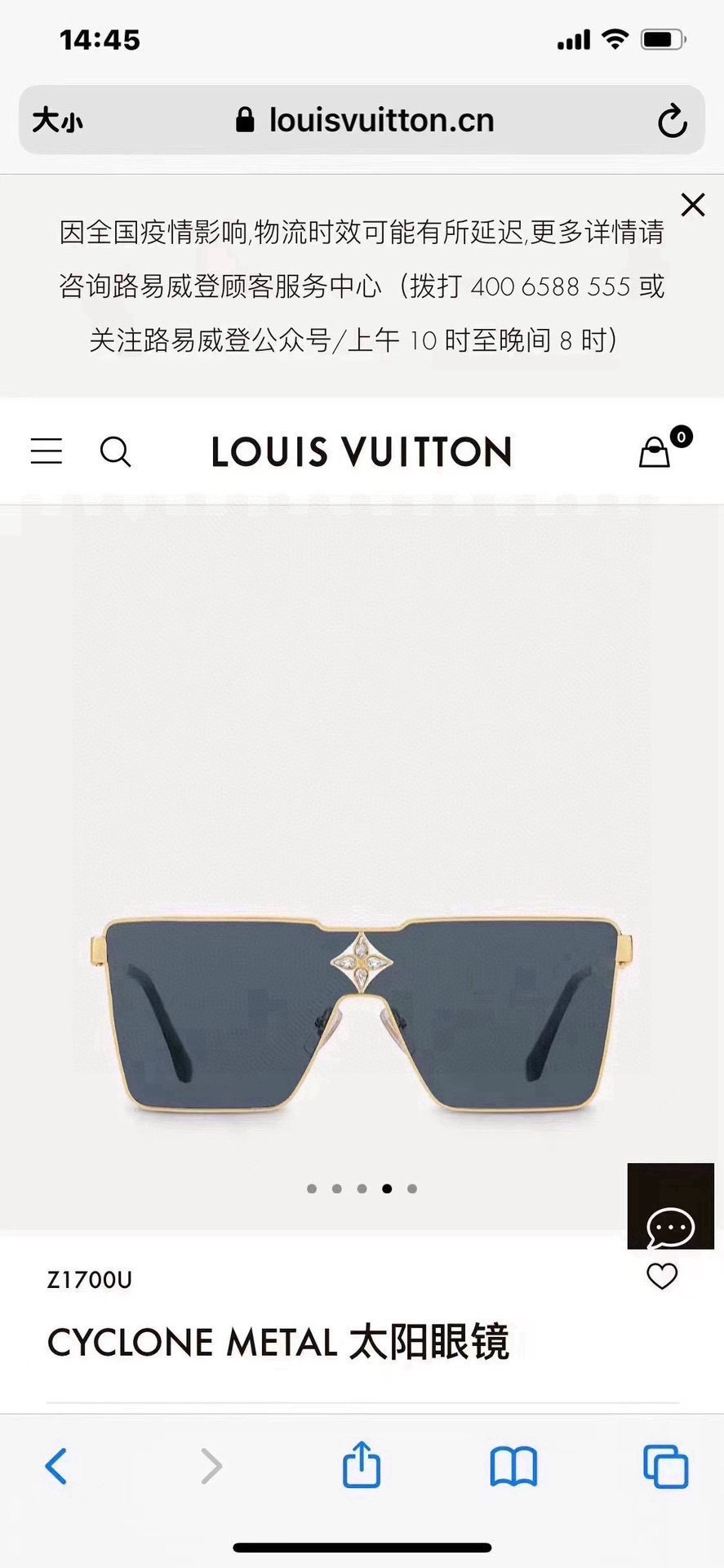724x1568 pixels.
Task: Go back in Safari
Action: coord(56,1466)
